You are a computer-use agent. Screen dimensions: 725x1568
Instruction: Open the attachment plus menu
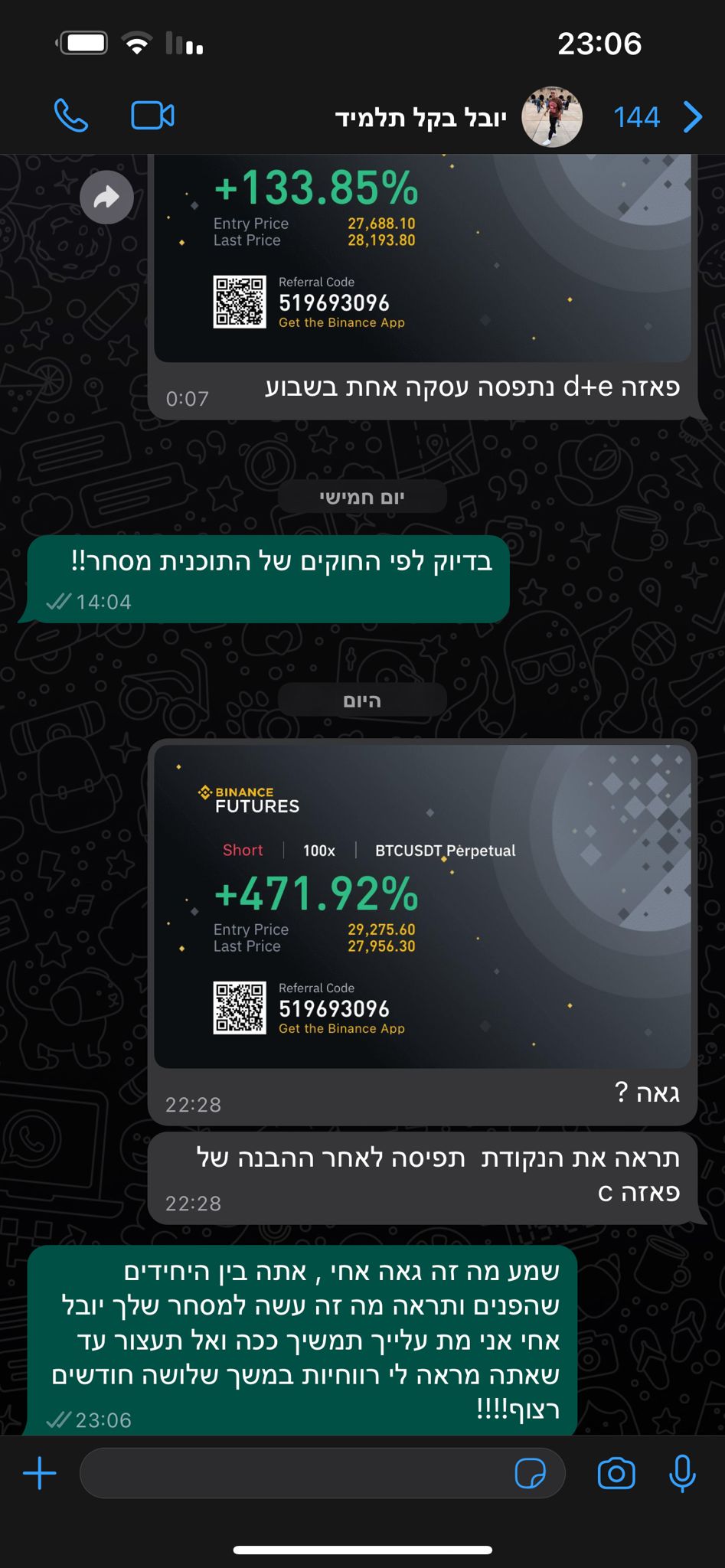40,1472
